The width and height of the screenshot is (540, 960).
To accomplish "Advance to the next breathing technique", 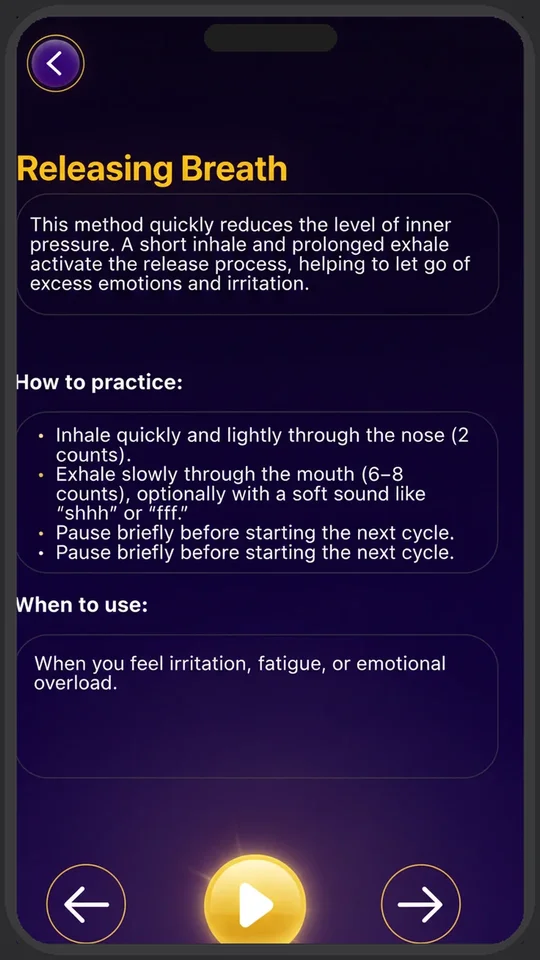I will click(421, 904).
